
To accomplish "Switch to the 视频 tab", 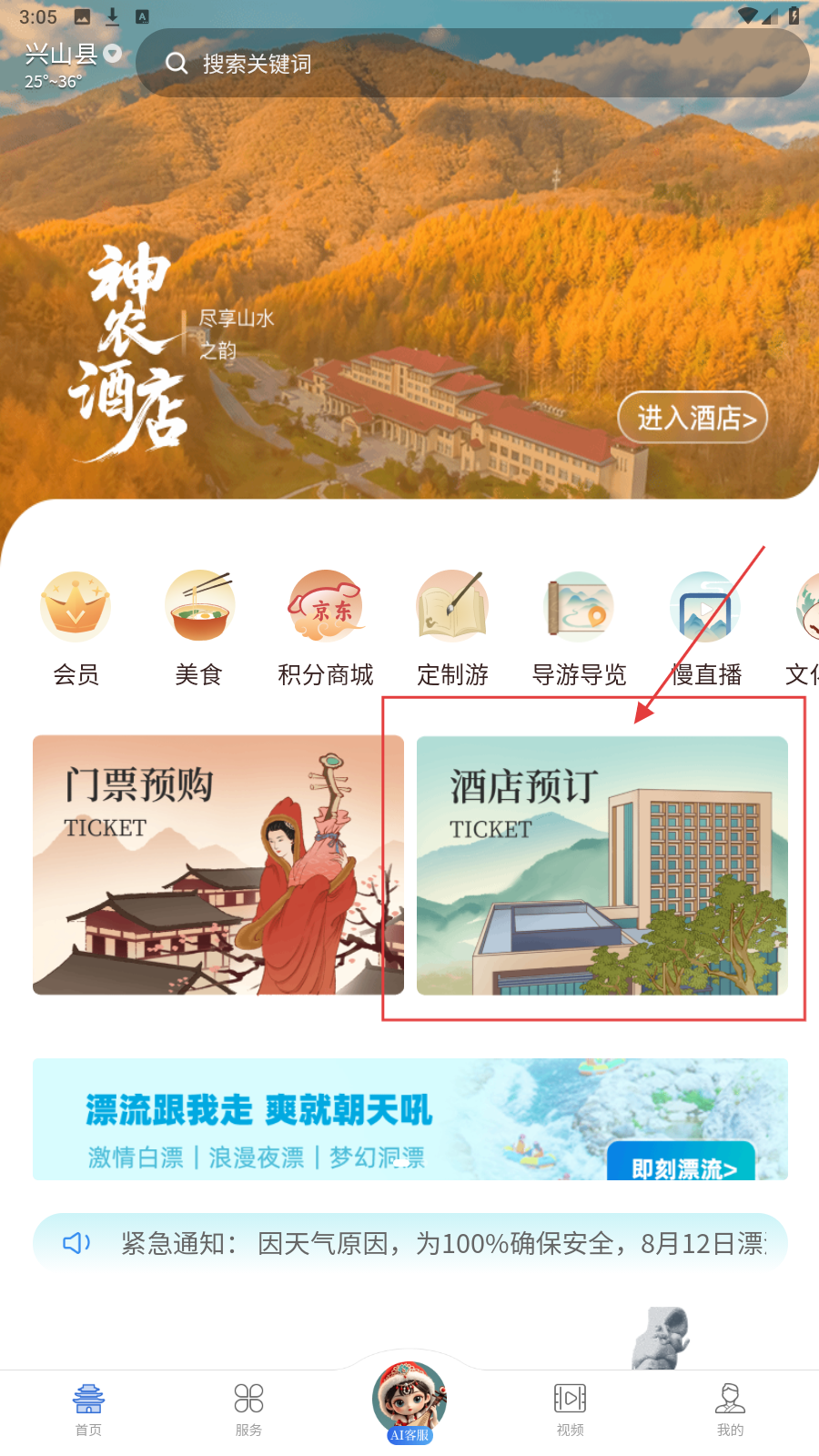I will [570, 1409].
